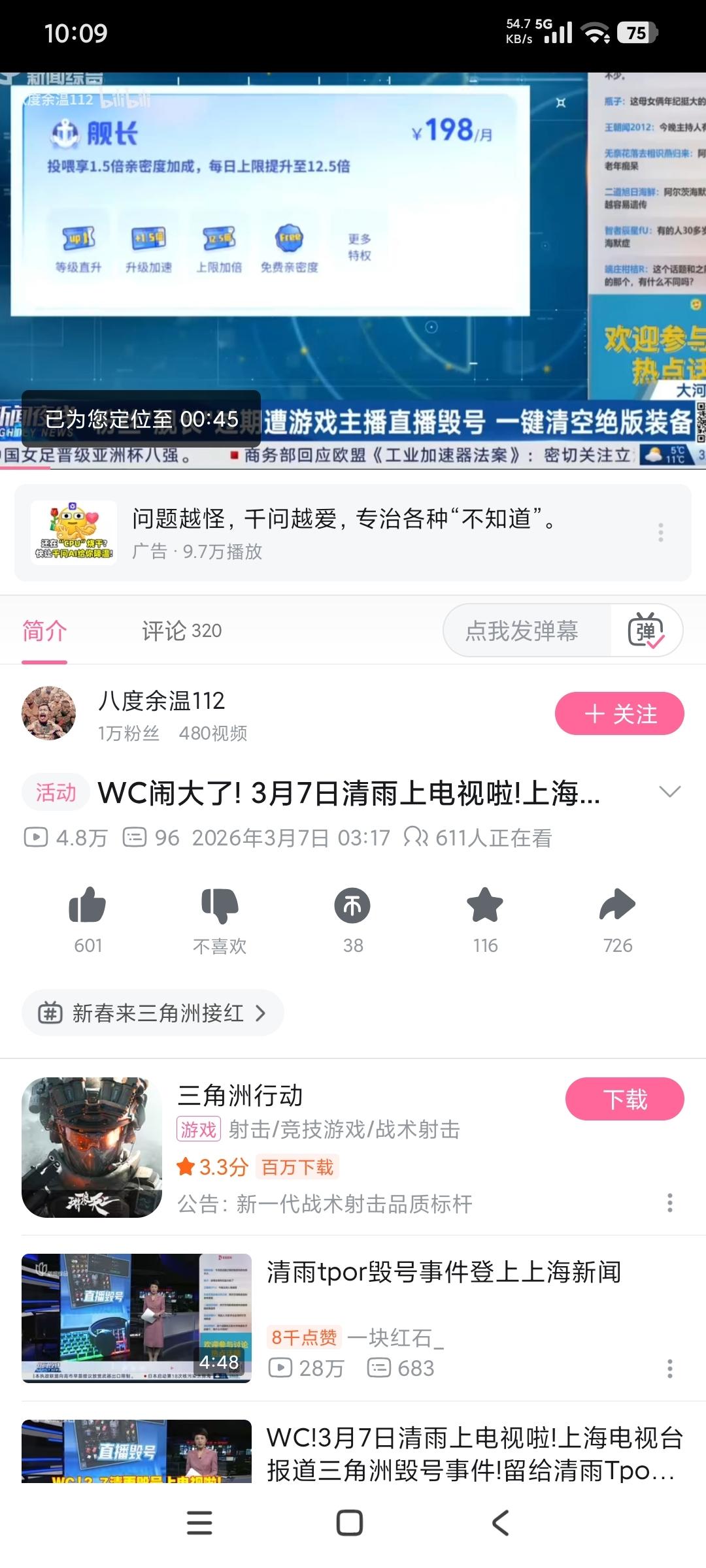Download the 三角洲行动 game
Image resolution: width=706 pixels, height=1568 pixels.
[624, 1099]
